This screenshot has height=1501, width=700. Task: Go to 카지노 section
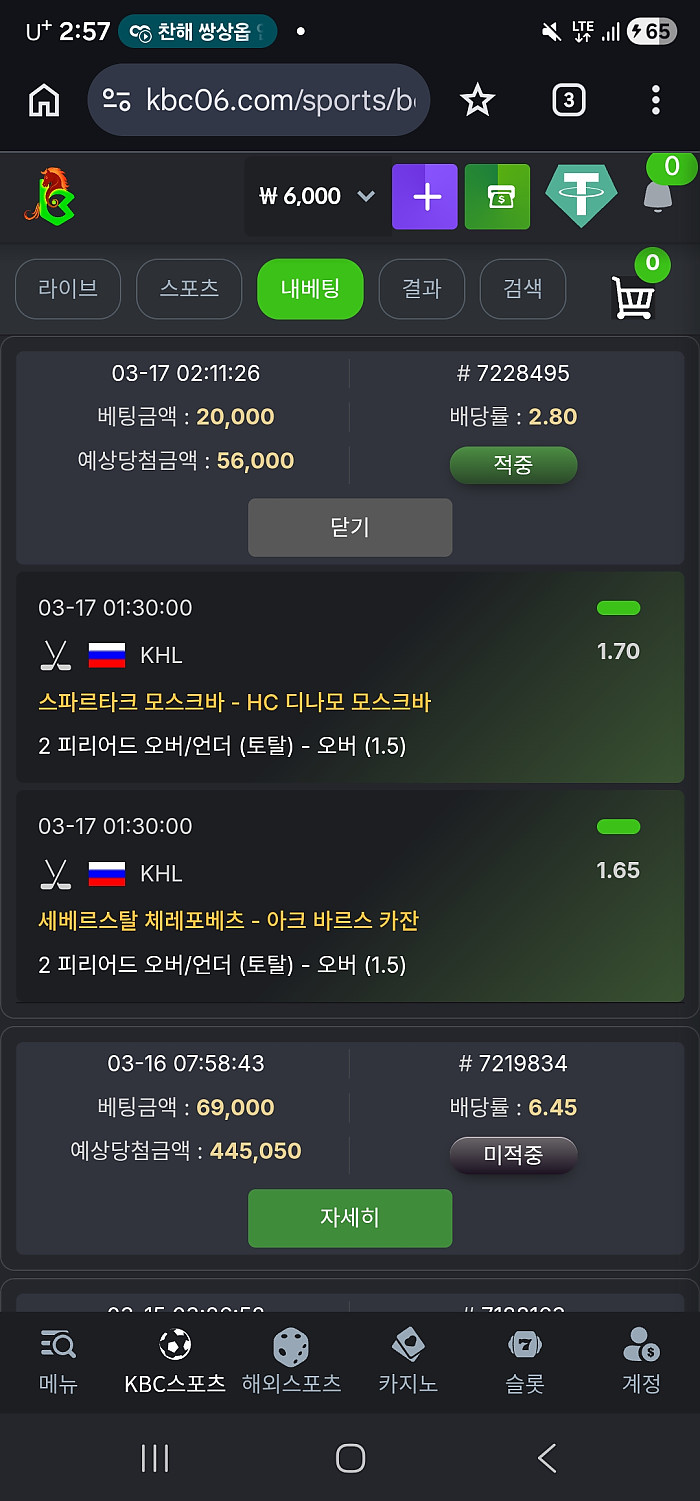[407, 1362]
